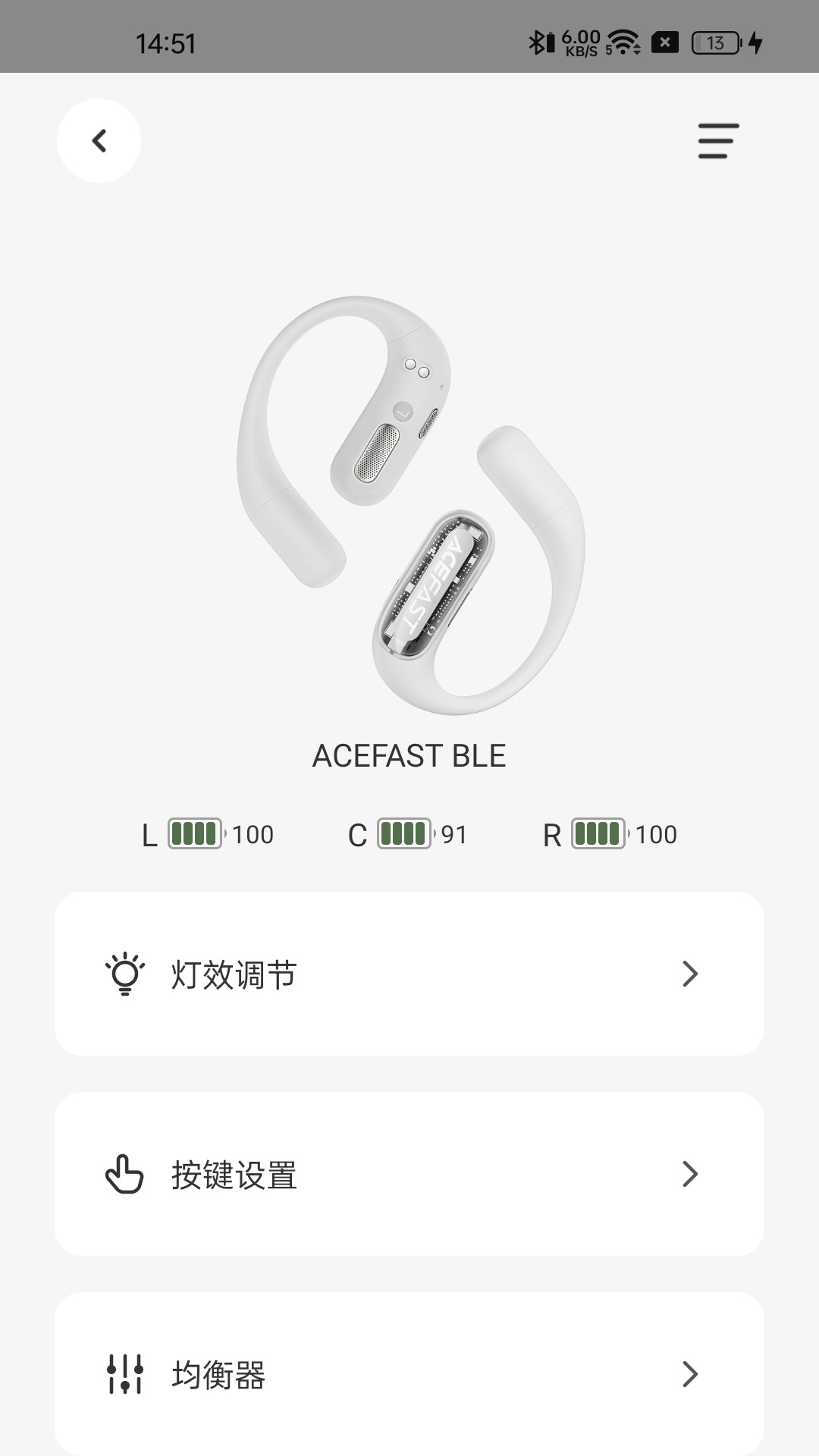
Task: Open the hamburger menu icon
Action: tap(716, 141)
